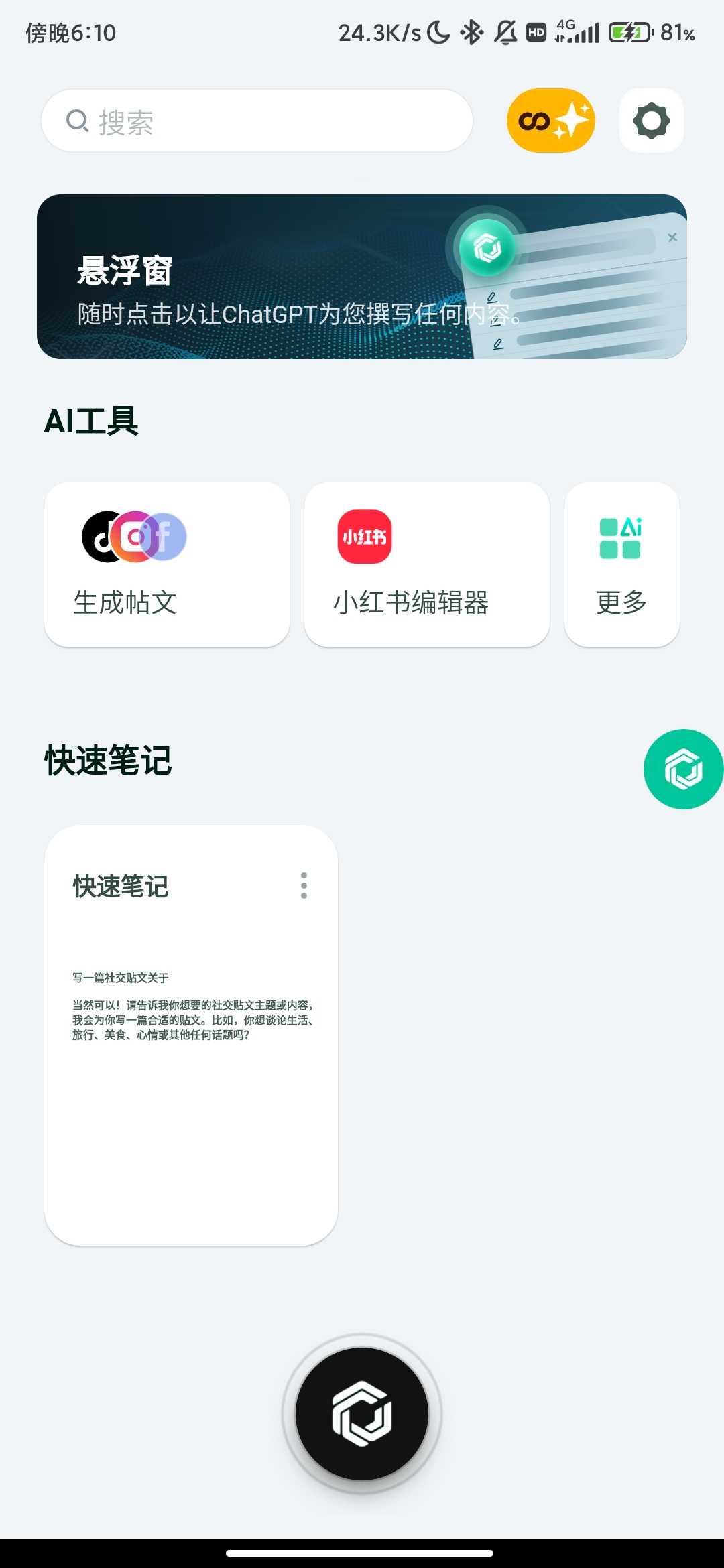Tap the battery indicator in the status bar

point(629,31)
